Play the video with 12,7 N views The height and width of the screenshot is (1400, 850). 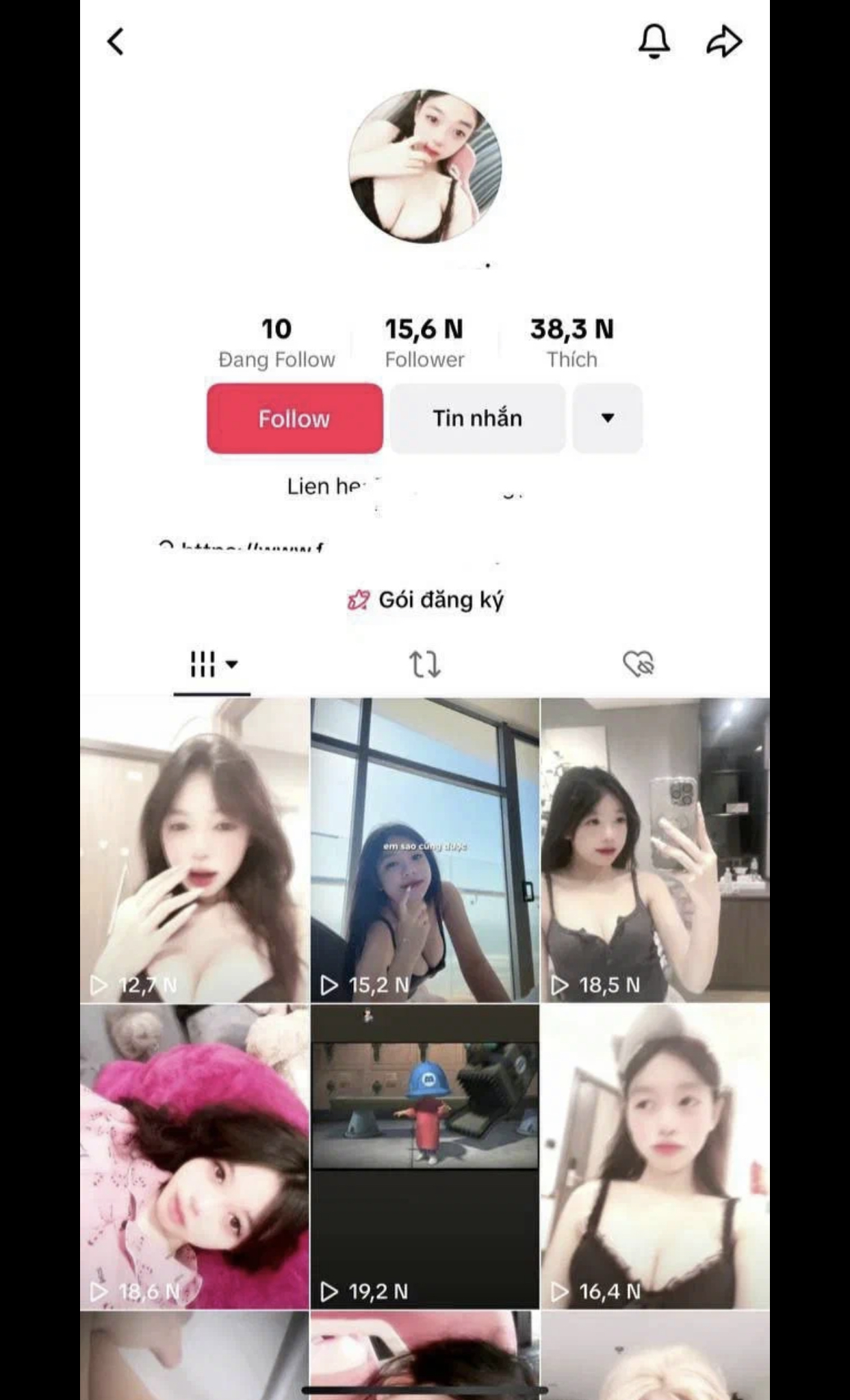coord(194,850)
